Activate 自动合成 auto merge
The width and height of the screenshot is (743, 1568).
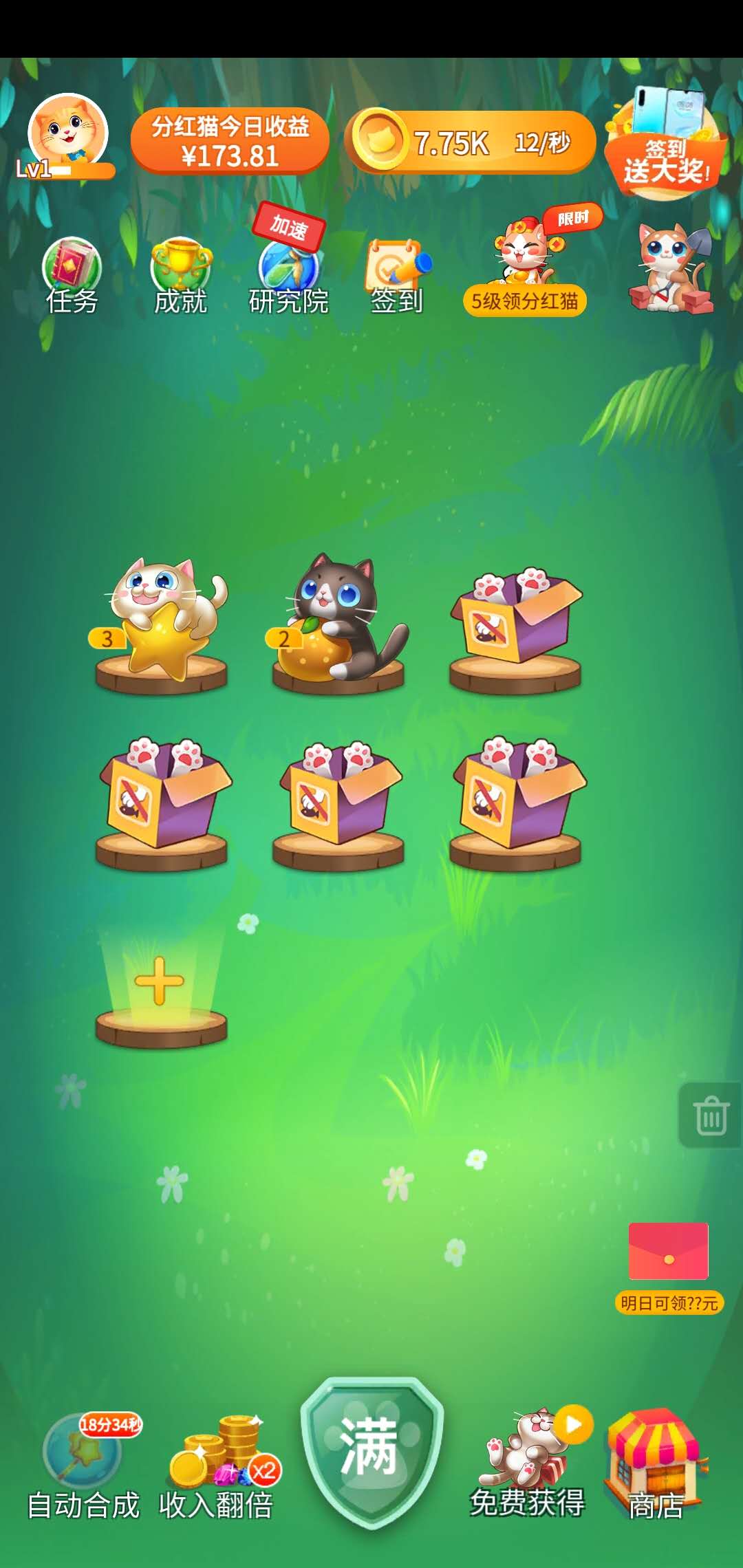coord(83,1466)
